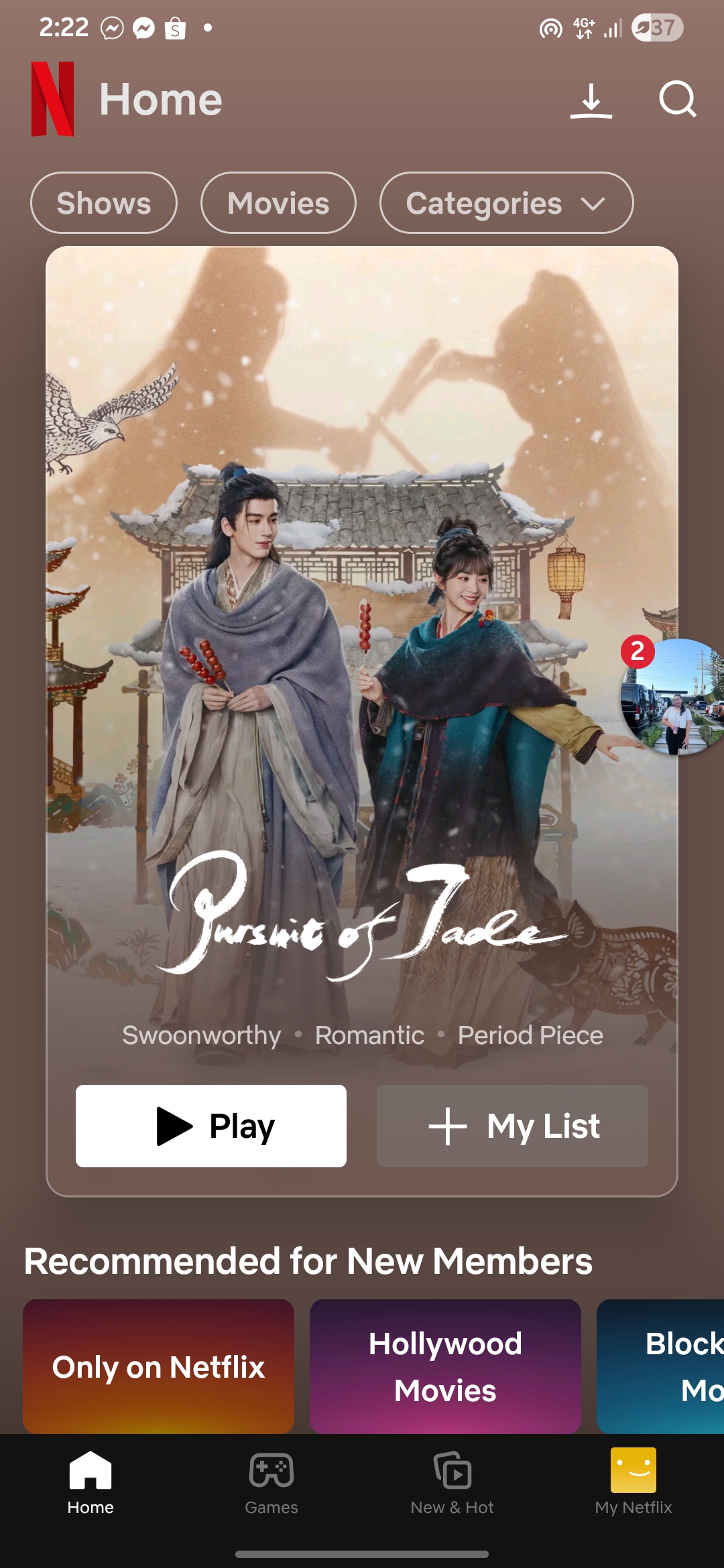Open the downloads icon
This screenshot has height=1568, width=724.
591,101
